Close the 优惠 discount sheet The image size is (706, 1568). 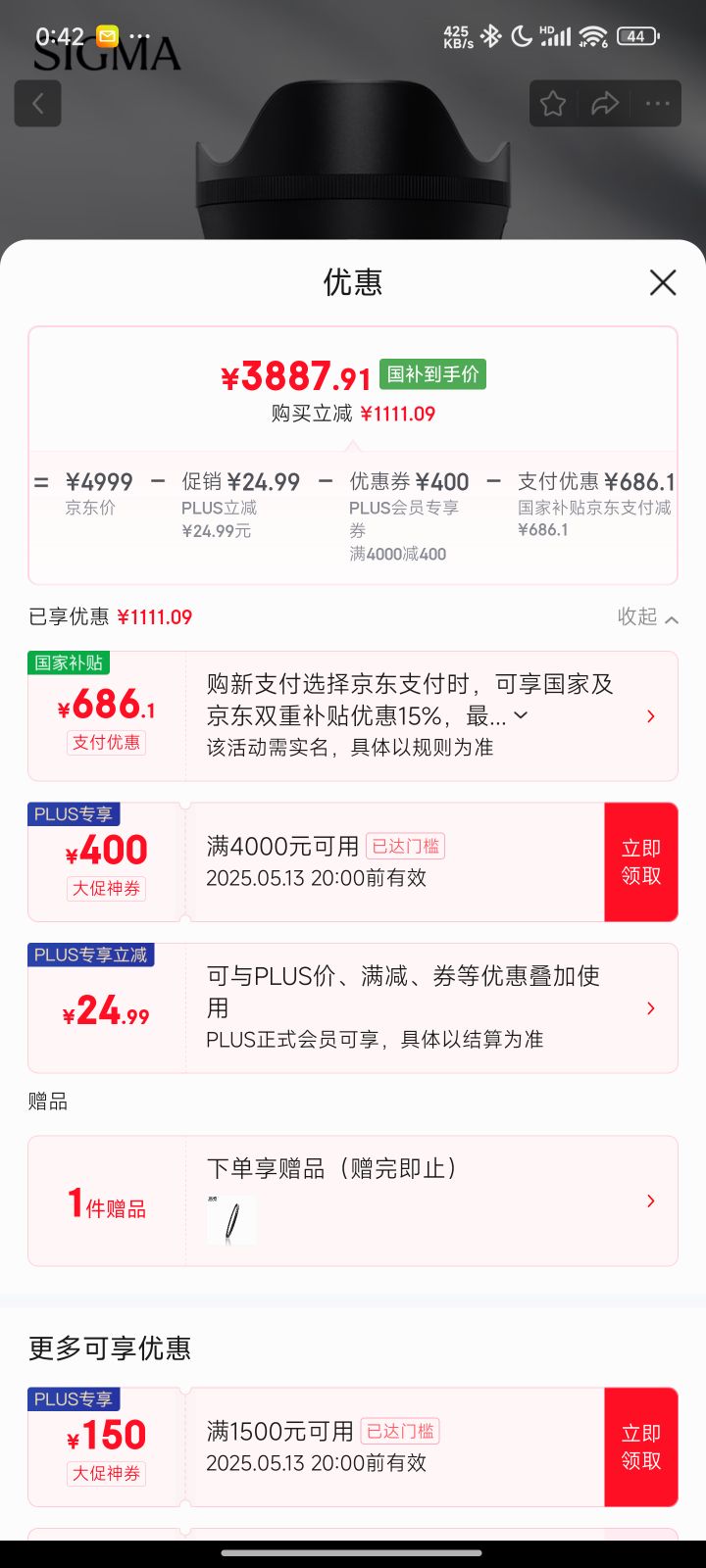pyautogui.click(x=663, y=282)
